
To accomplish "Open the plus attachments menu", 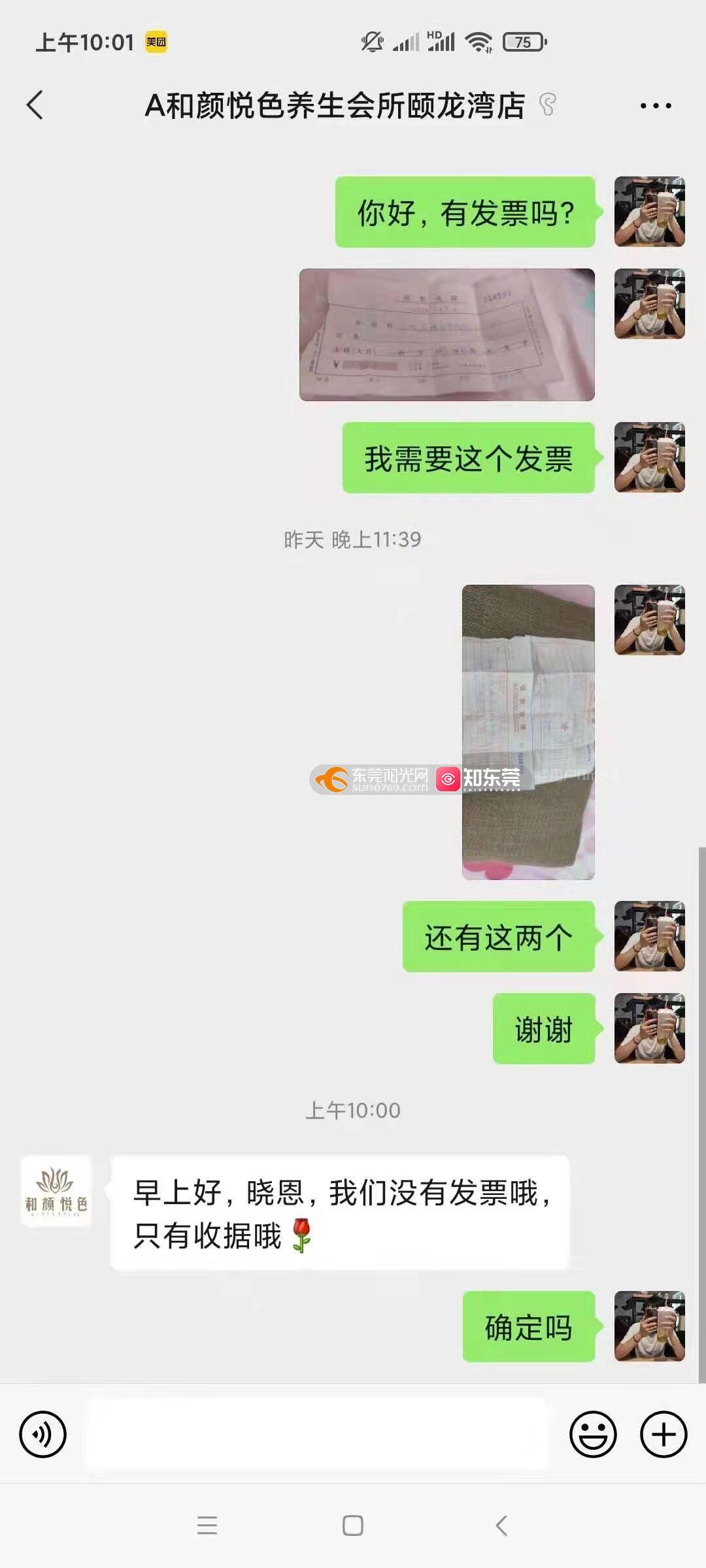I will click(x=663, y=1435).
